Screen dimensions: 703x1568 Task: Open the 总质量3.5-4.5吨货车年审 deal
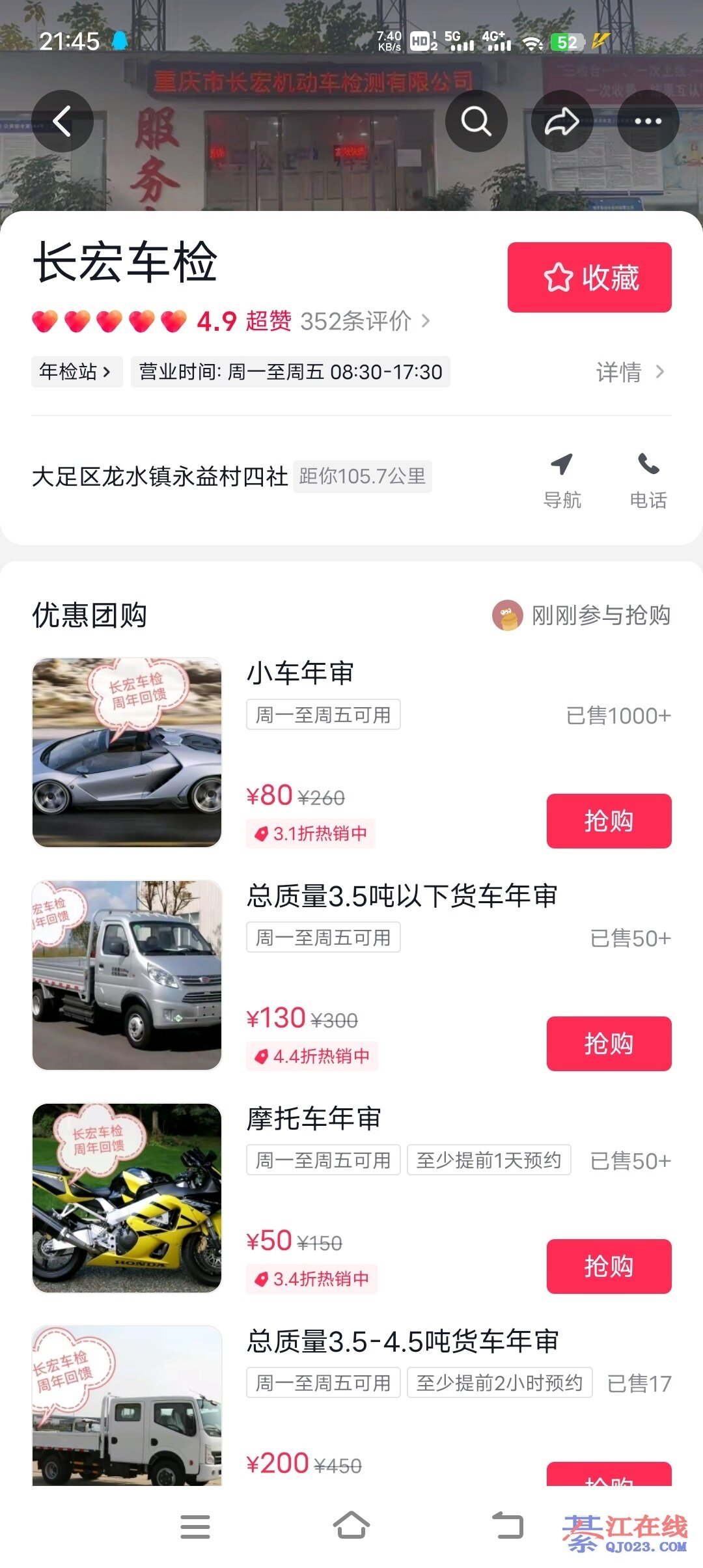click(x=402, y=1341)
